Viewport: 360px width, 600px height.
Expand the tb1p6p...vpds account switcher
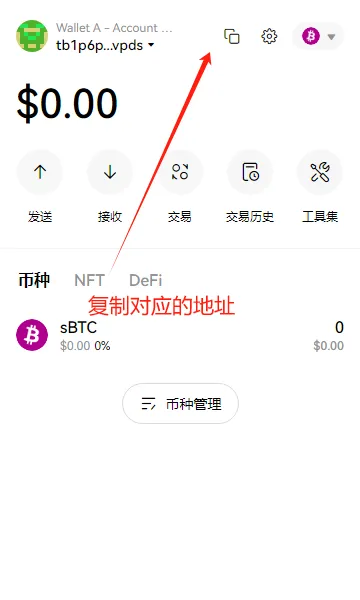click(105, 45)
